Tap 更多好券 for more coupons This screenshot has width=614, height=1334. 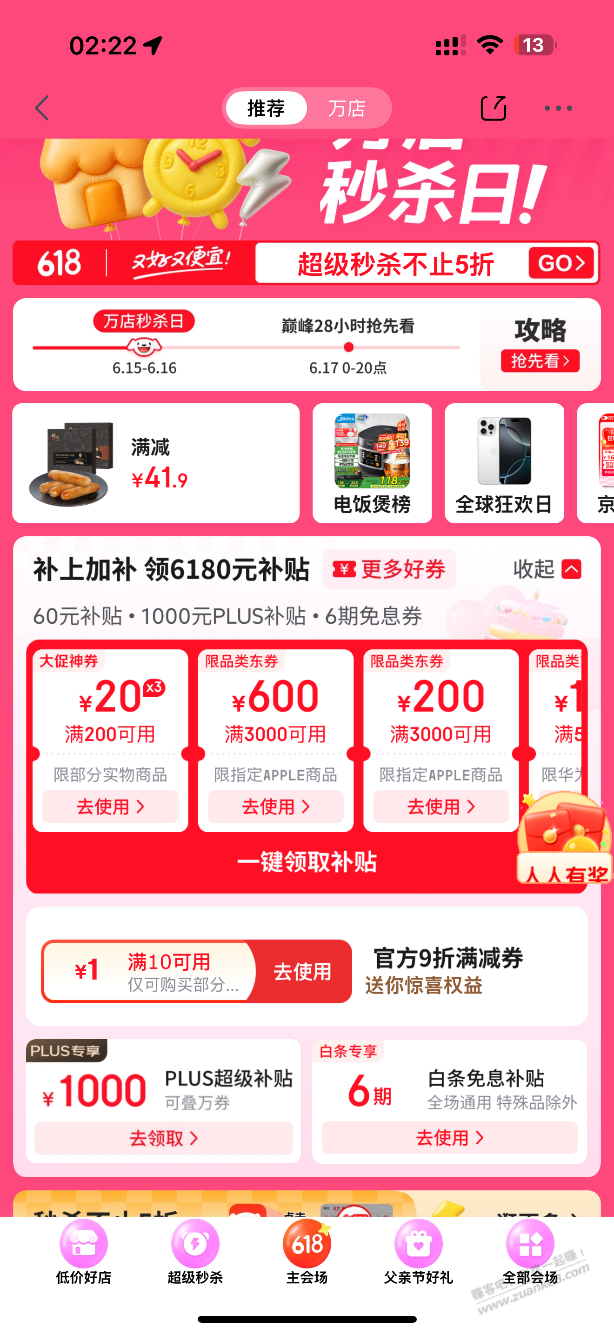tap(390, 569)
